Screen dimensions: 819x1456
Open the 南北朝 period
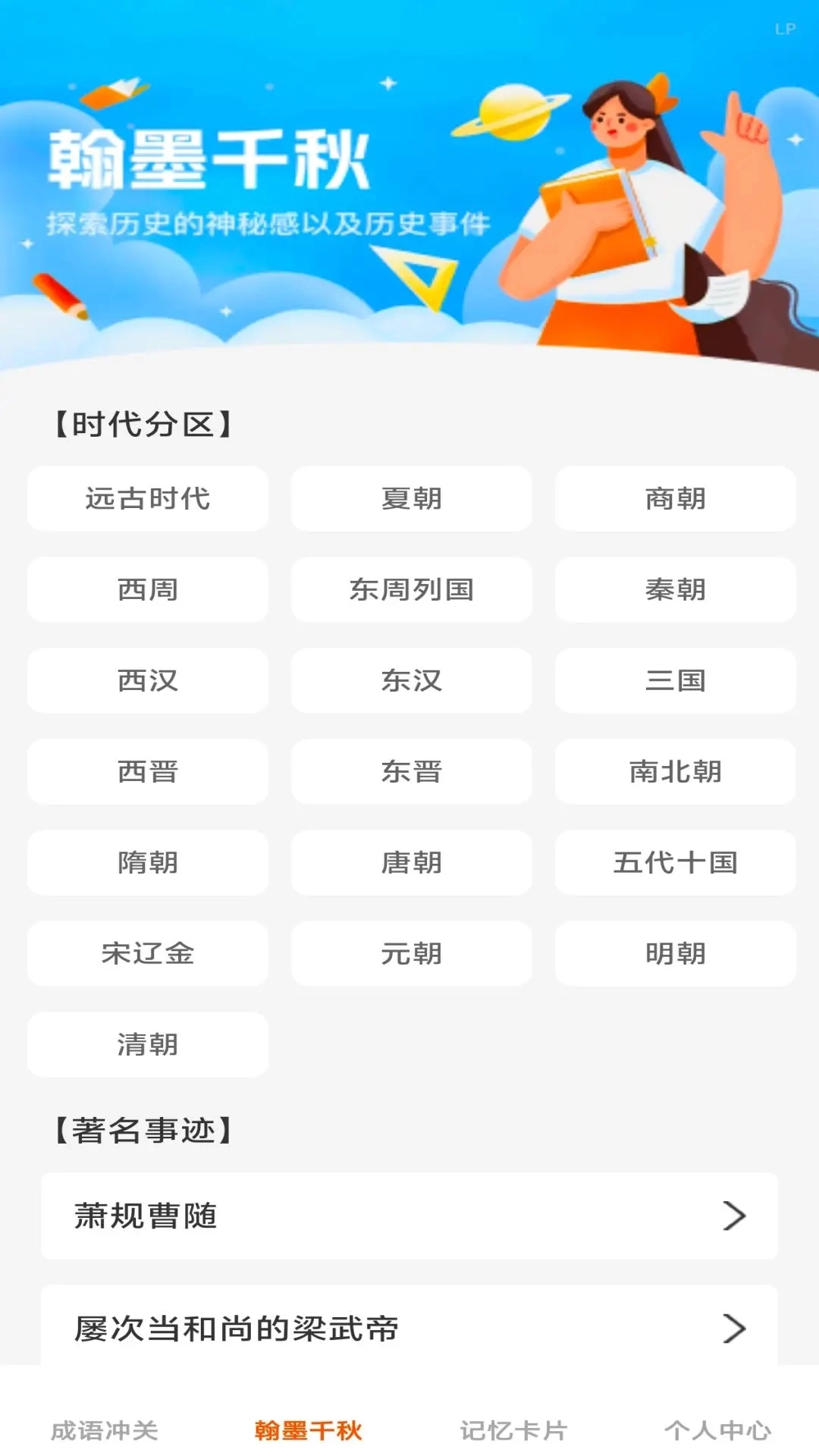coord(675,771)
